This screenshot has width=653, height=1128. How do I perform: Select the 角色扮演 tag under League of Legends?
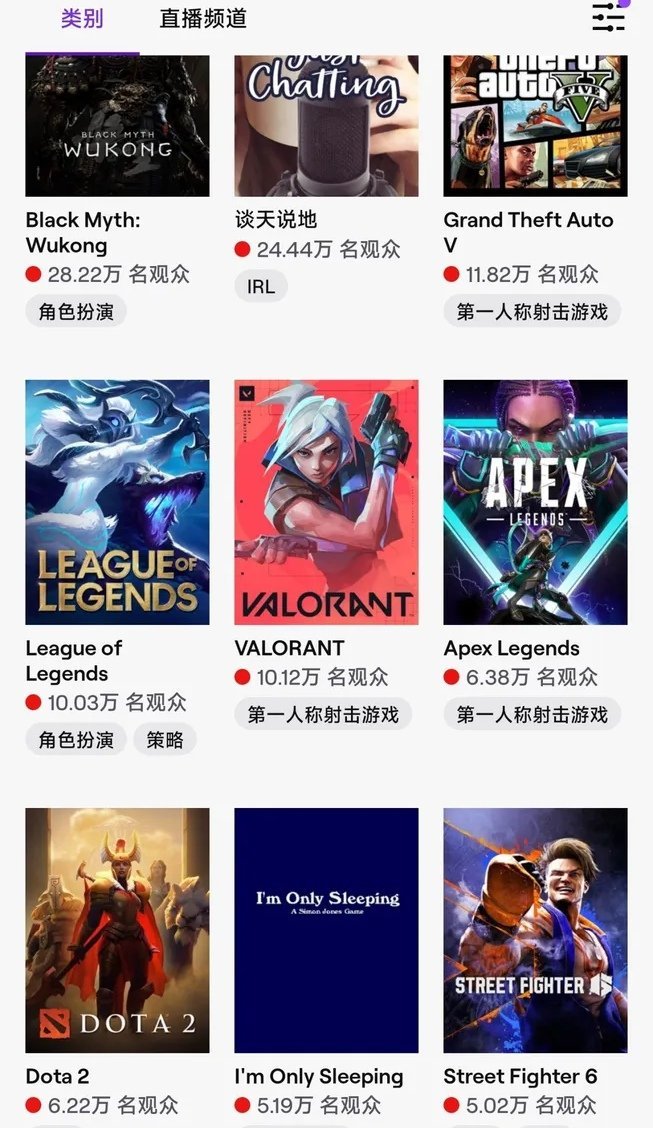coord(76,740)
